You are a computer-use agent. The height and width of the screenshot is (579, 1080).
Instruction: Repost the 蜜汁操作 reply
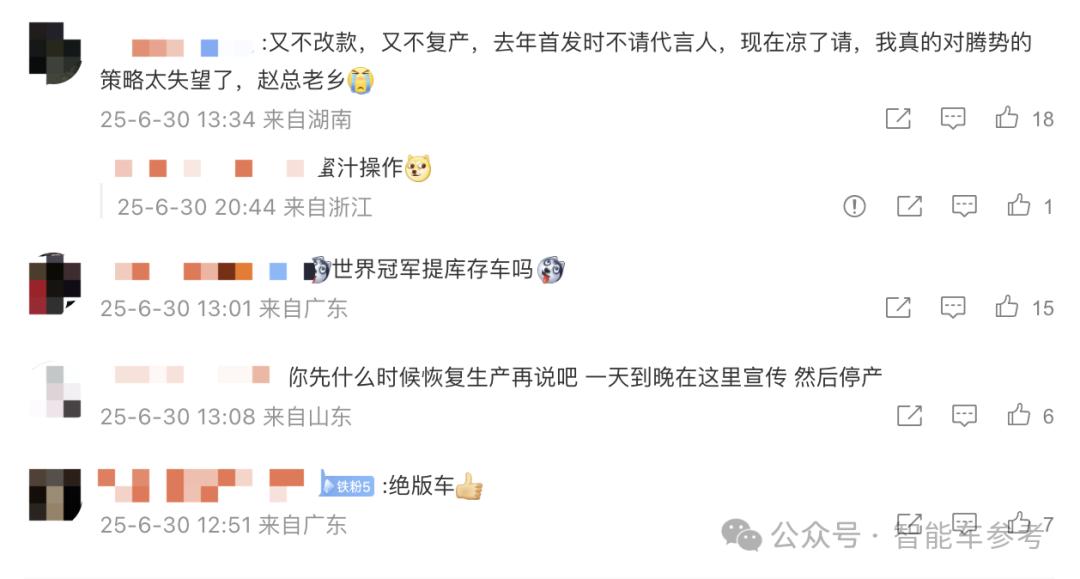point(908,207)
